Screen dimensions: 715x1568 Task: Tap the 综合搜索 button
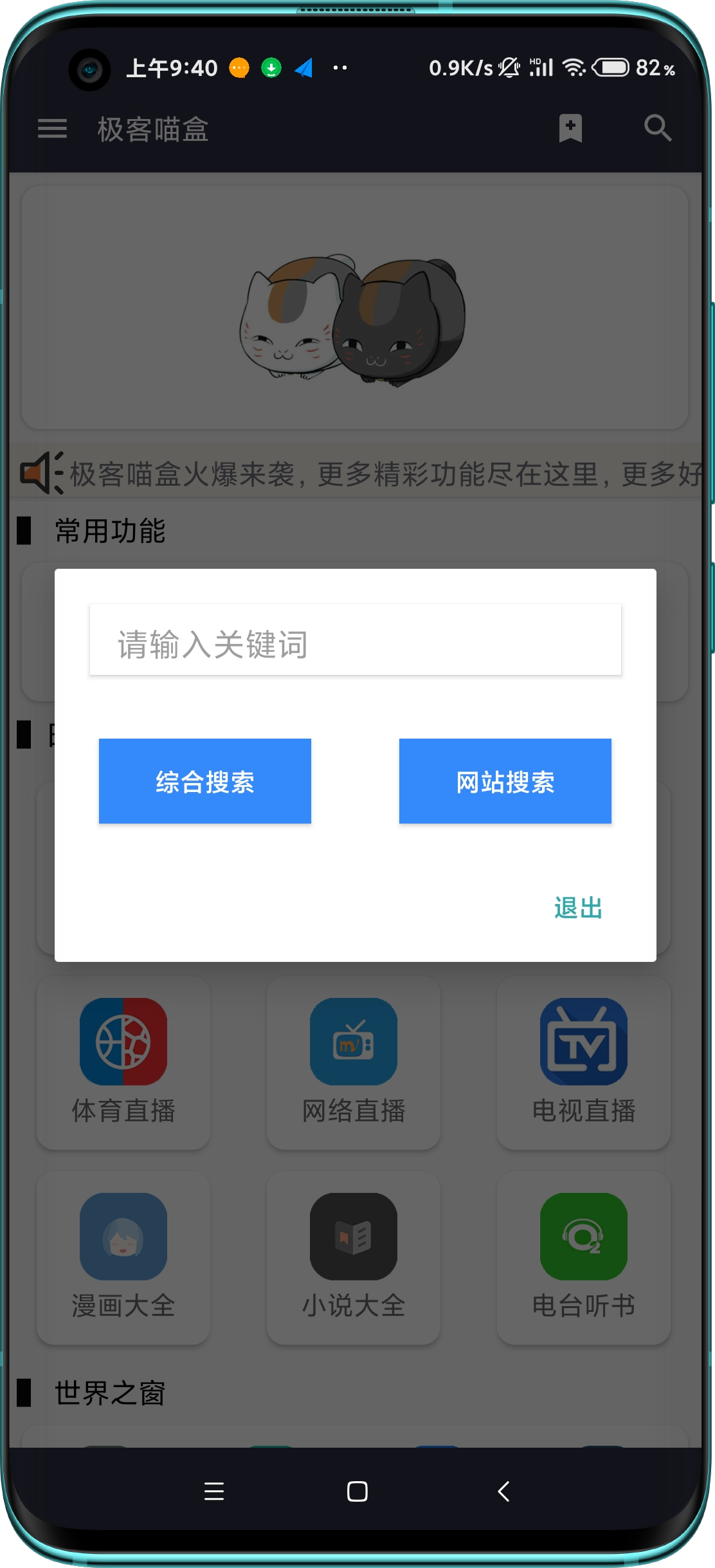pos(204,781)
